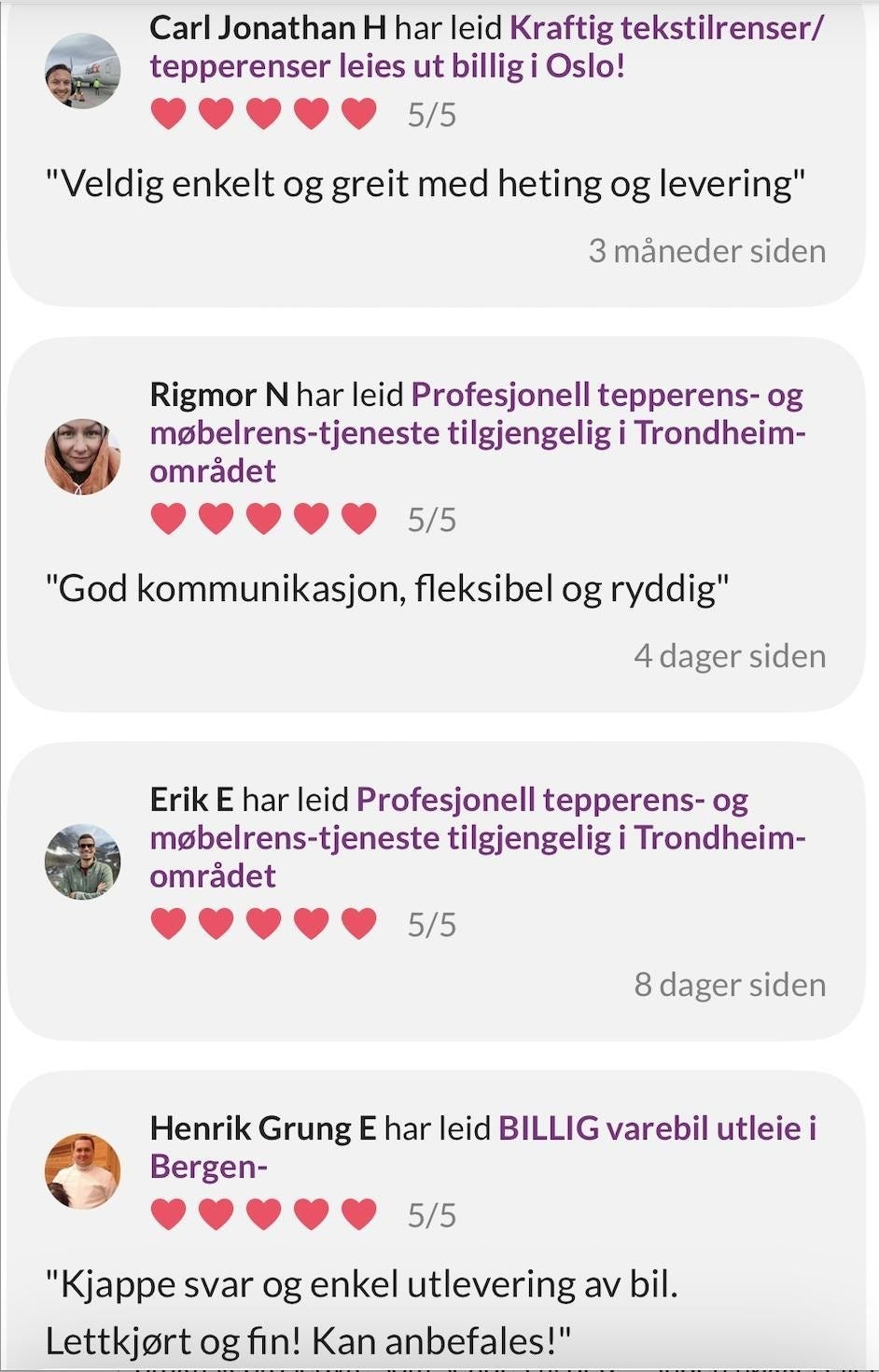Click the 5/5 rating label on Carl's review
The image size is (879, 1372).
[431, 112]
